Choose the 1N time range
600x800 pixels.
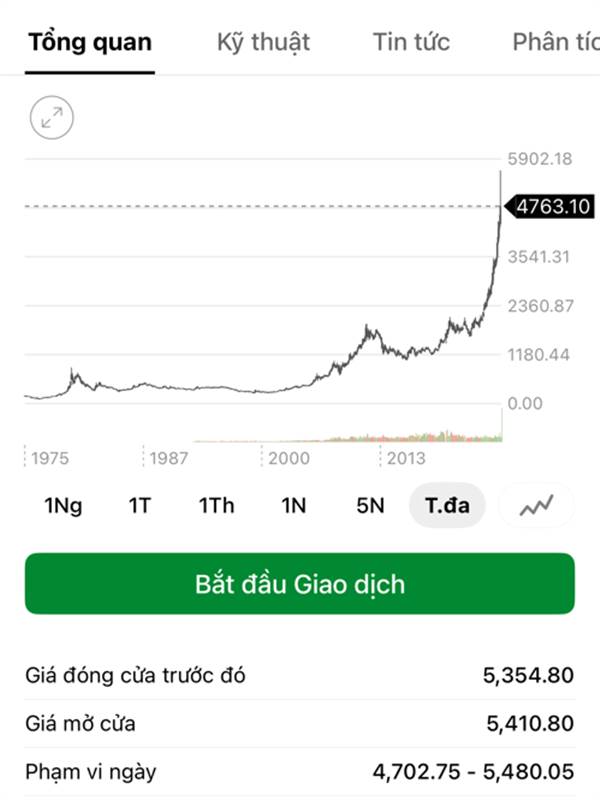(293, 506)
